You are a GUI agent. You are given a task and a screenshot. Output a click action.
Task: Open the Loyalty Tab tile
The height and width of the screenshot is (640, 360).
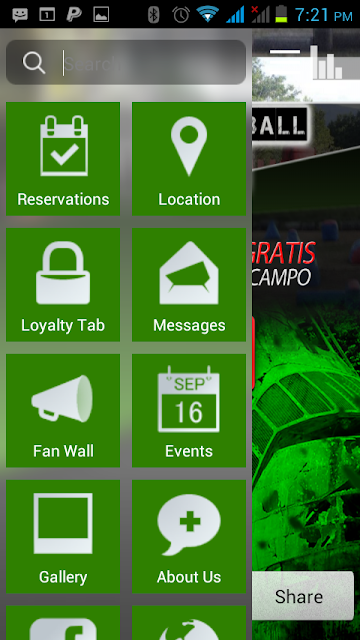(x=63, y=284)
